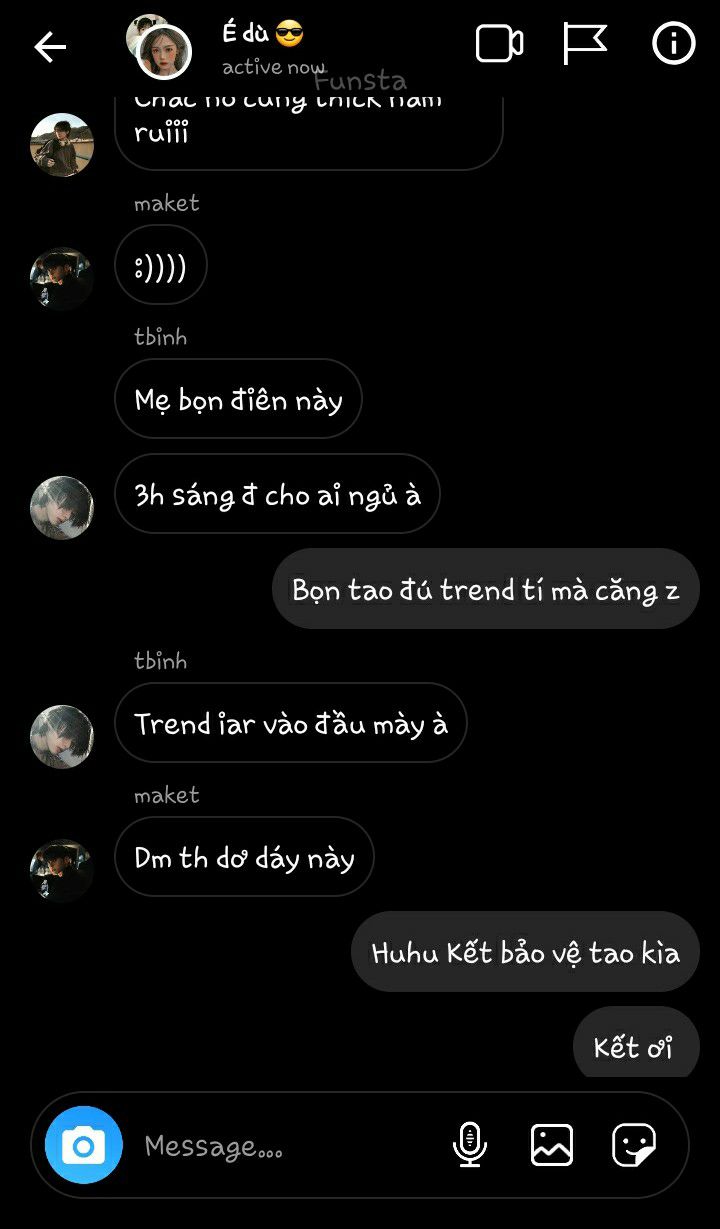Record a voice message with the microphone
Image resolution: width=720 pixels, height=1229 pixels.
(x=469, y=1145)
